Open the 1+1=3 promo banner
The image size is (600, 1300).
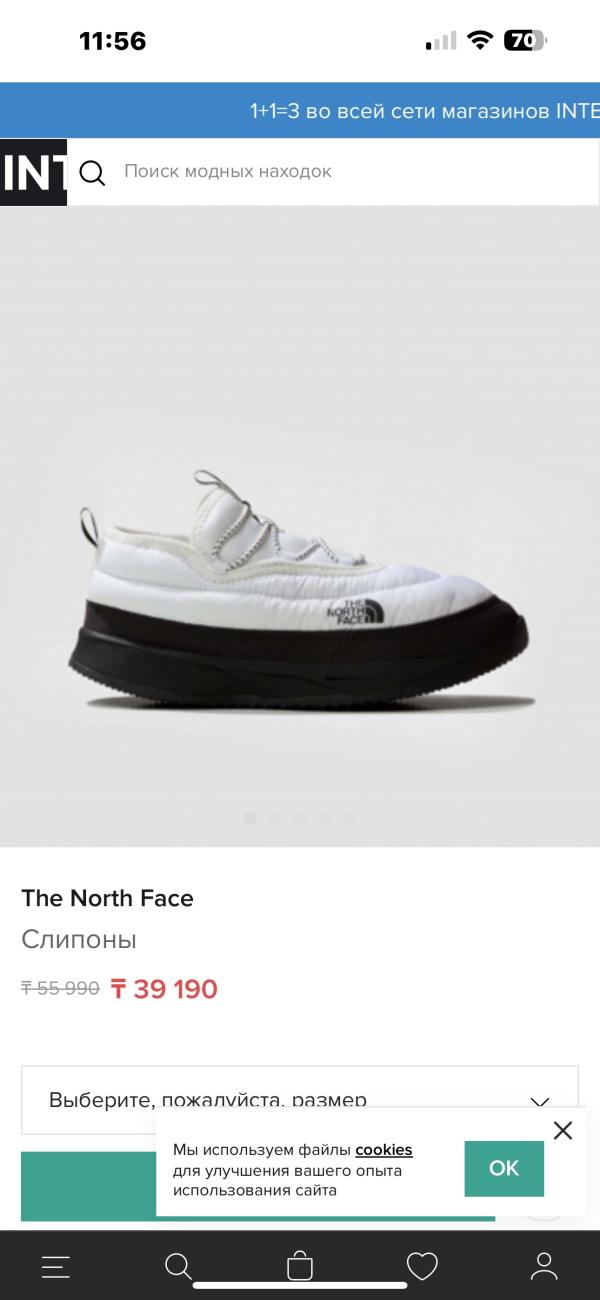tap(420, 110)
